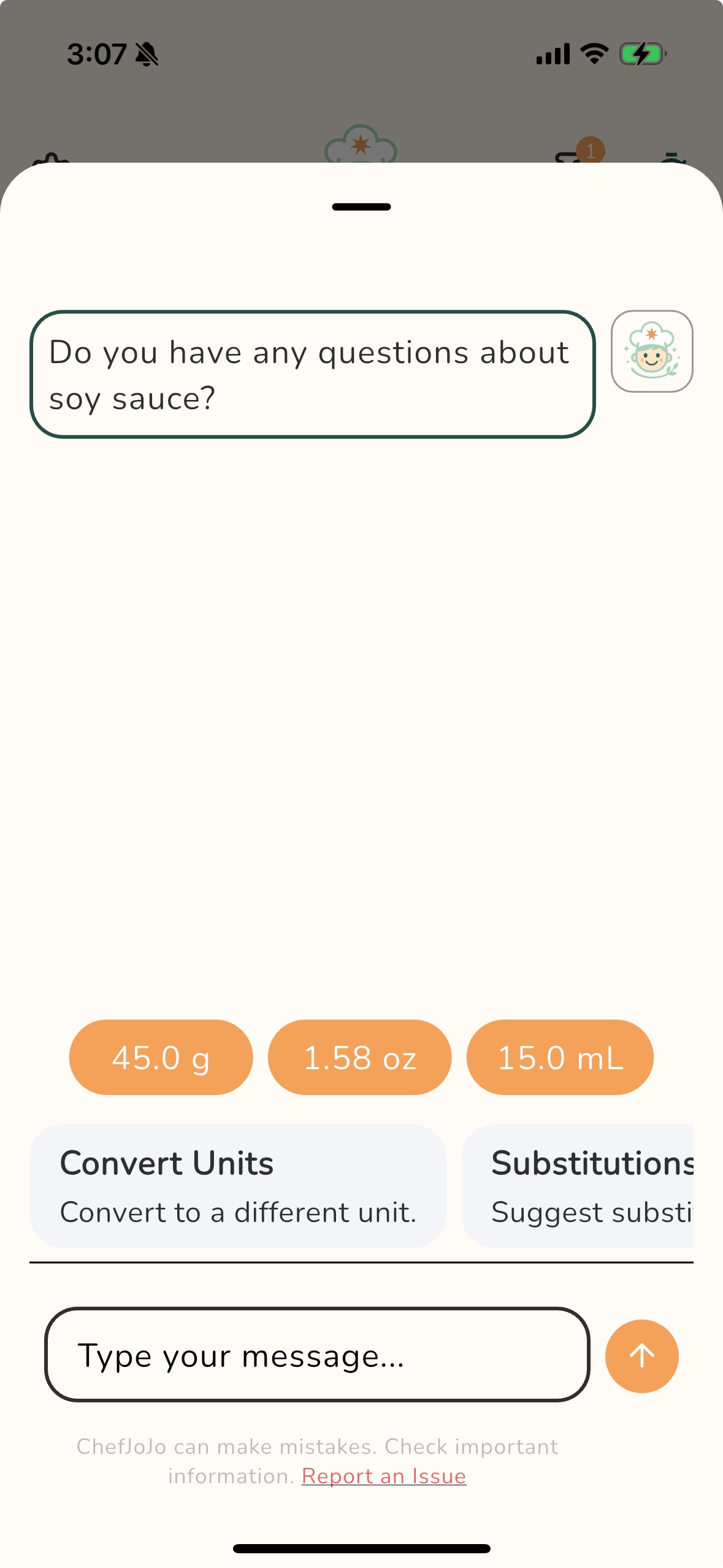The image size is (723, 1568).
Task: Select the 45.0 g chip
Action: point(161,1057)
